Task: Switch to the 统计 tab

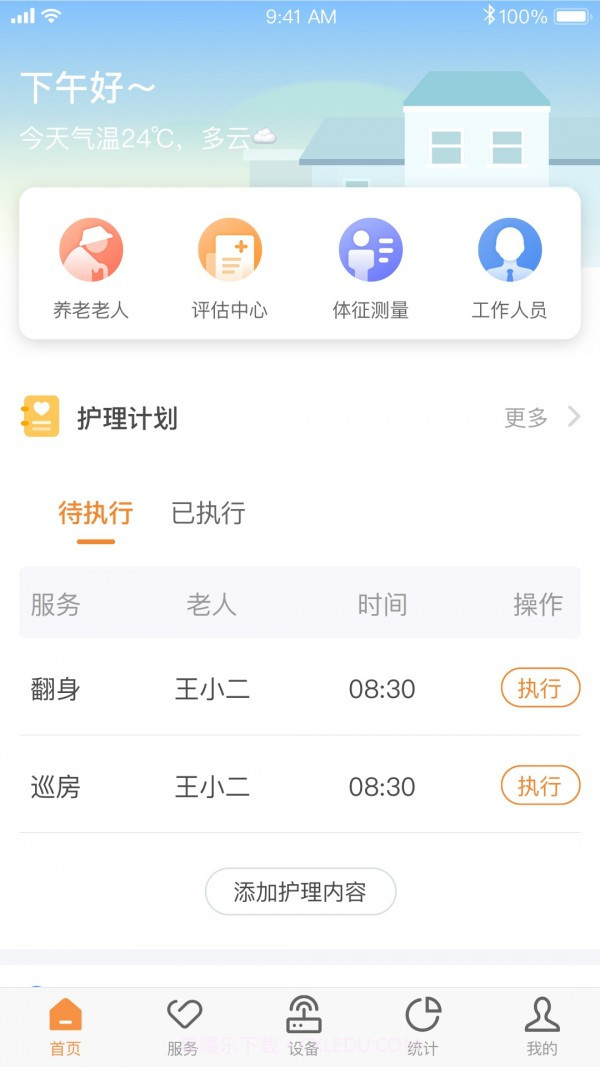Action: [422, 1027]
